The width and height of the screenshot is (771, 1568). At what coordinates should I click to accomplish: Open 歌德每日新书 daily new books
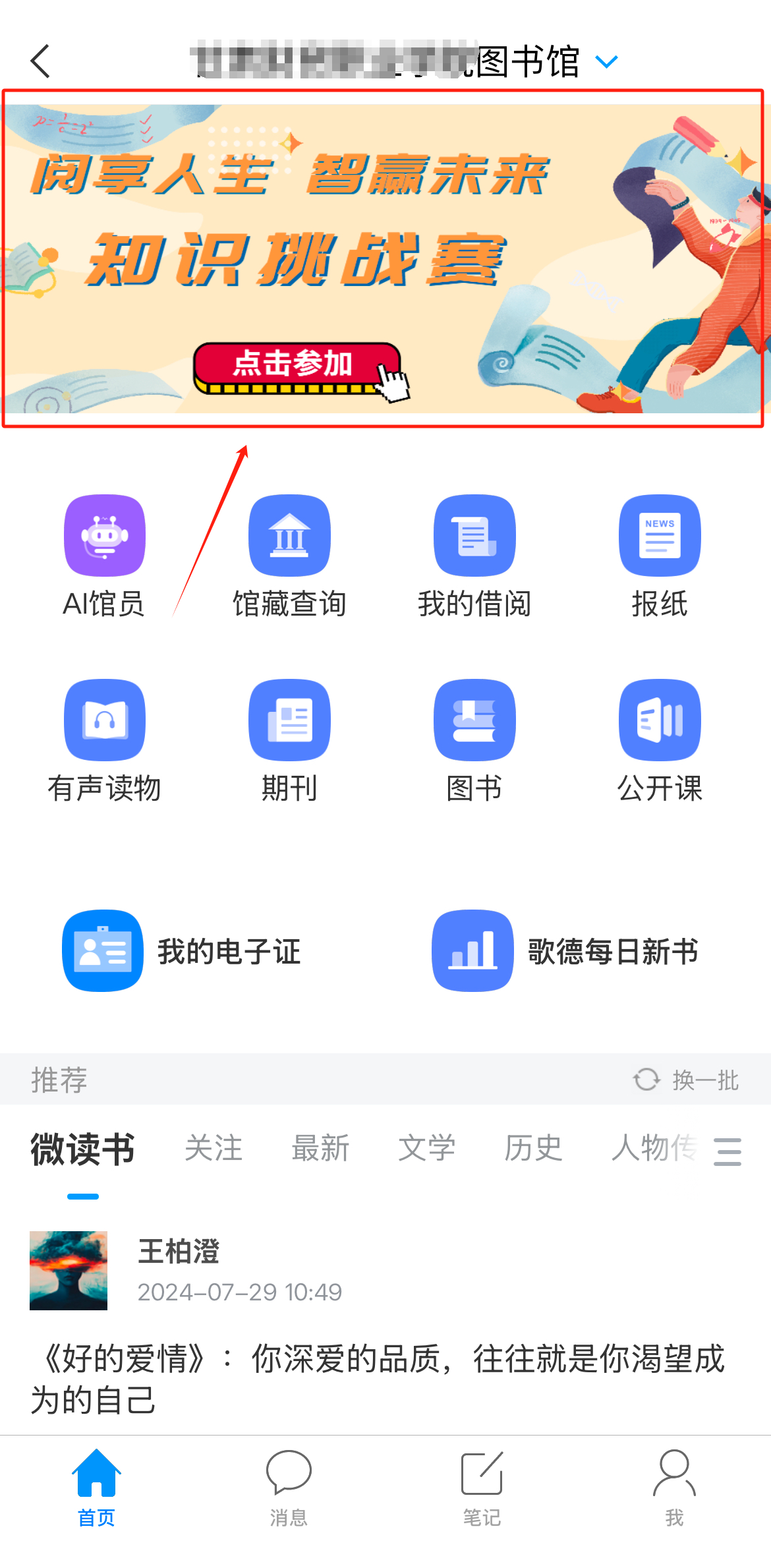click(565, 950)
